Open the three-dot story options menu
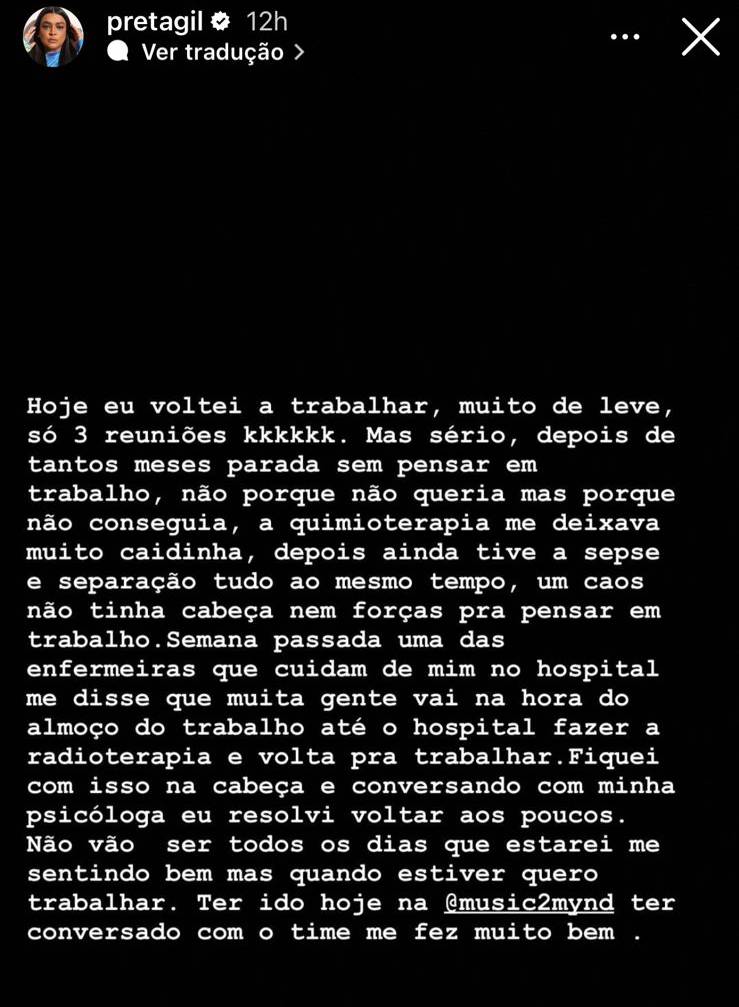 click(625, 37)
